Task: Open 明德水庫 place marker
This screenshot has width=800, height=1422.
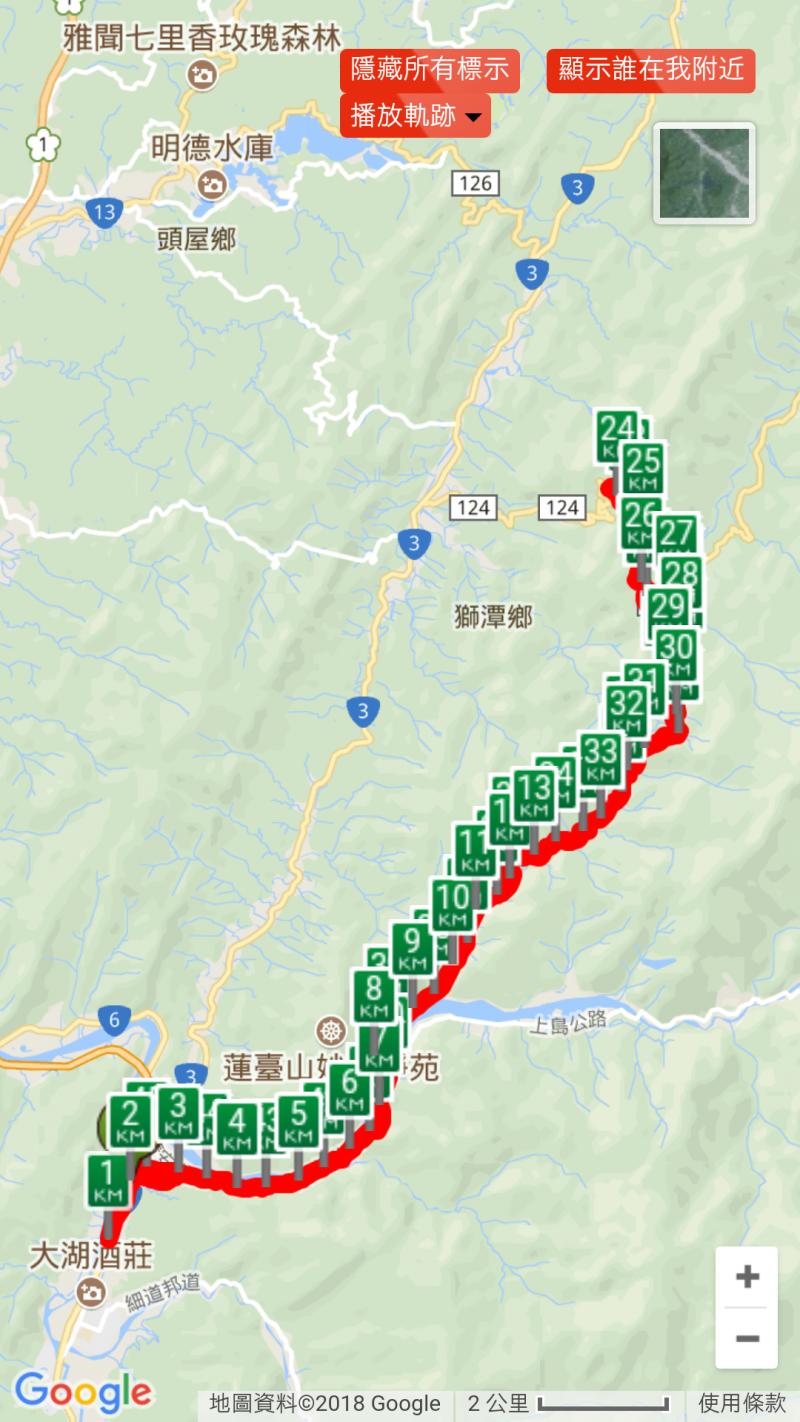Action: [x=211, y=184]
